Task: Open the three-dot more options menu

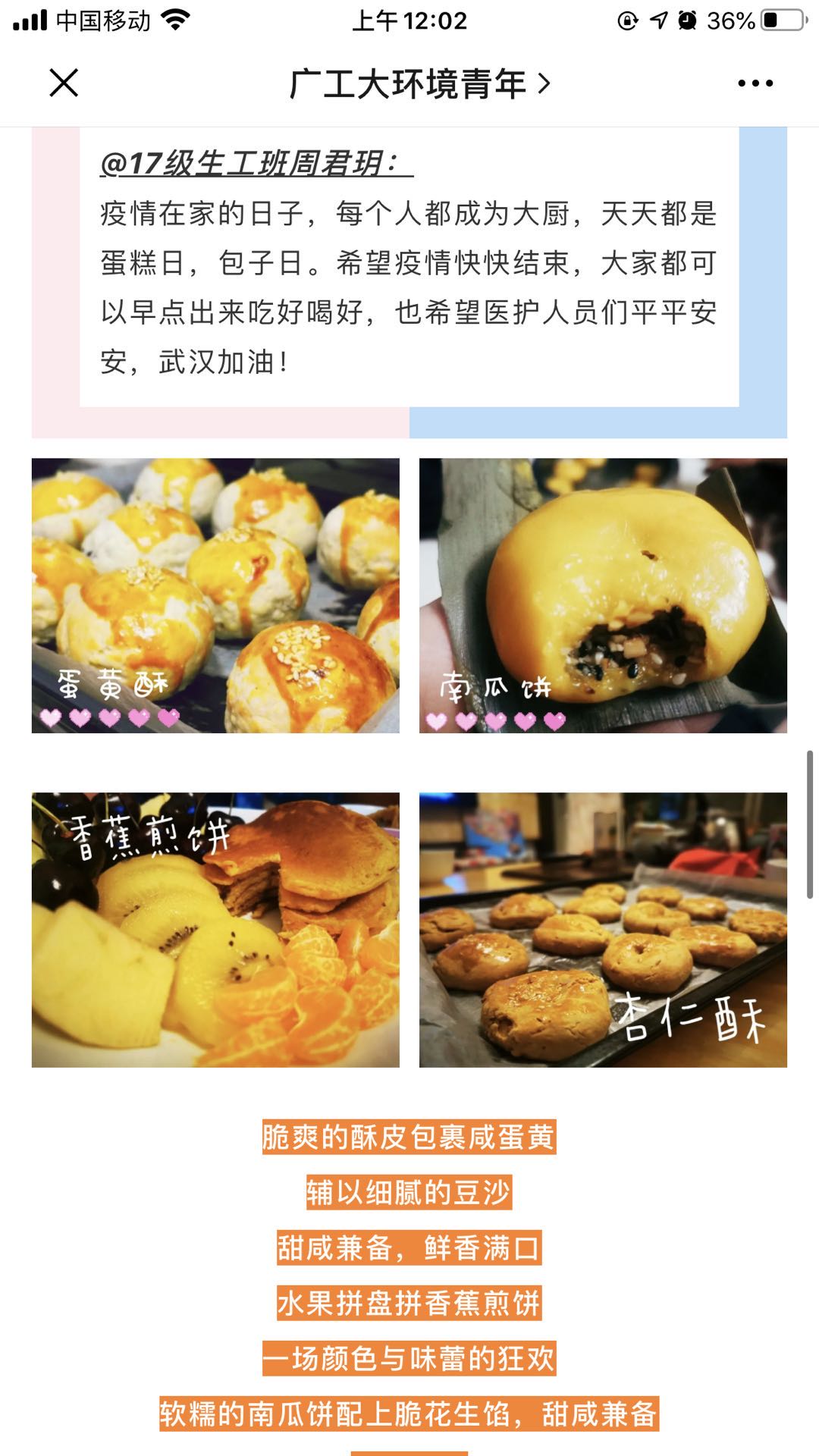Action: 755,83
